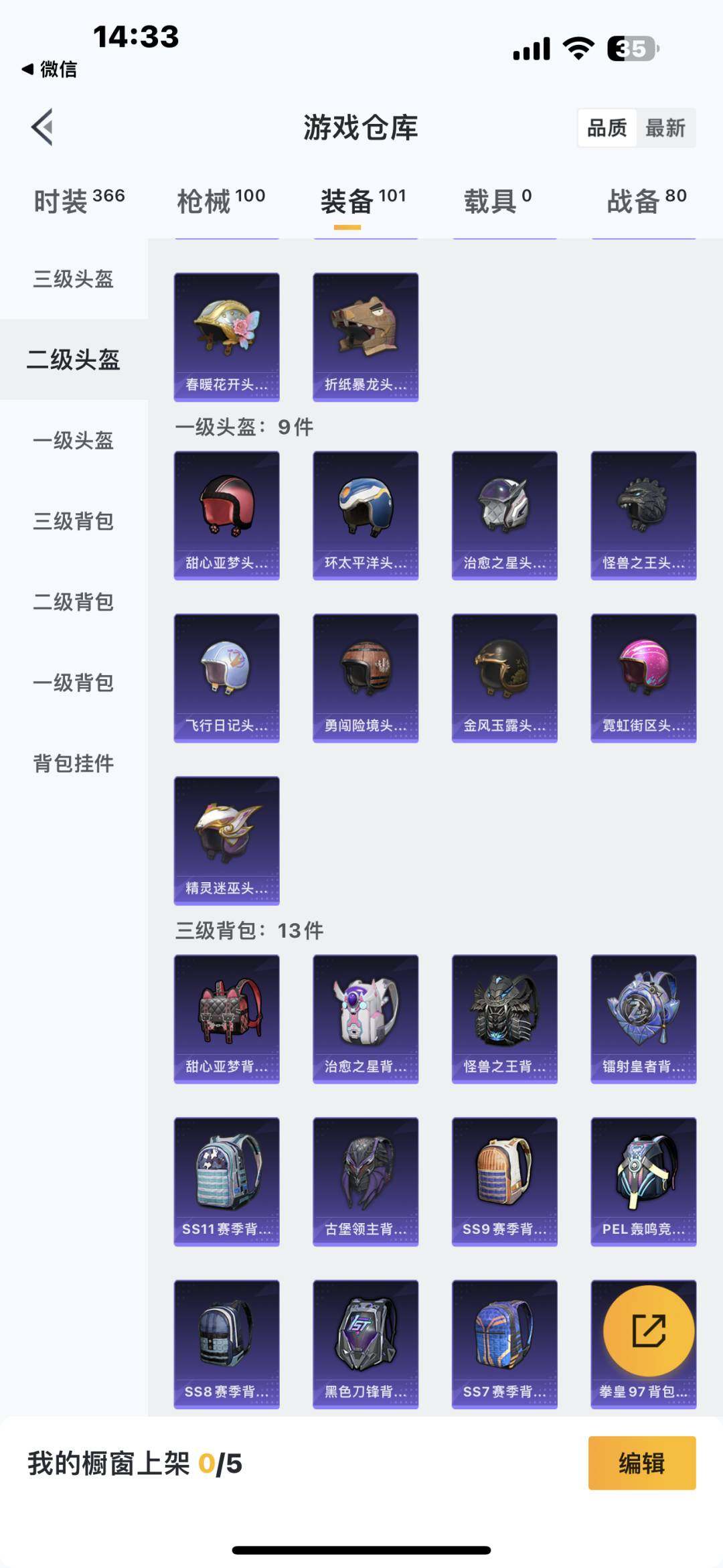
Task: Tap the 编辑 button
Action: (x=641, y=1463)
